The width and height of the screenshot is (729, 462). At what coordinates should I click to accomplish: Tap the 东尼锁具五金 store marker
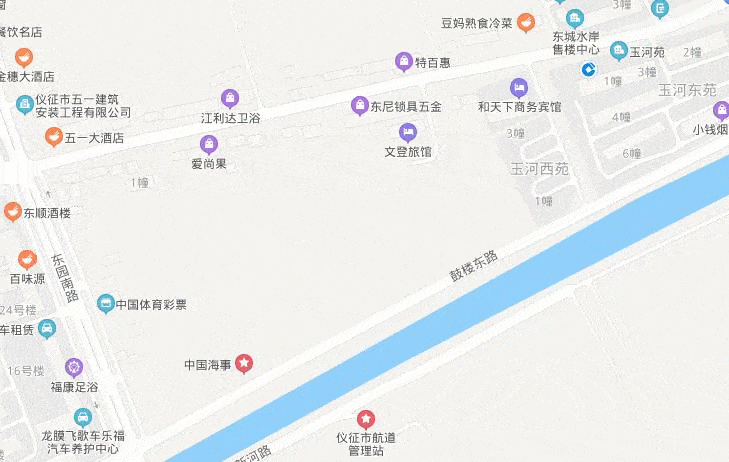(360, 105)
